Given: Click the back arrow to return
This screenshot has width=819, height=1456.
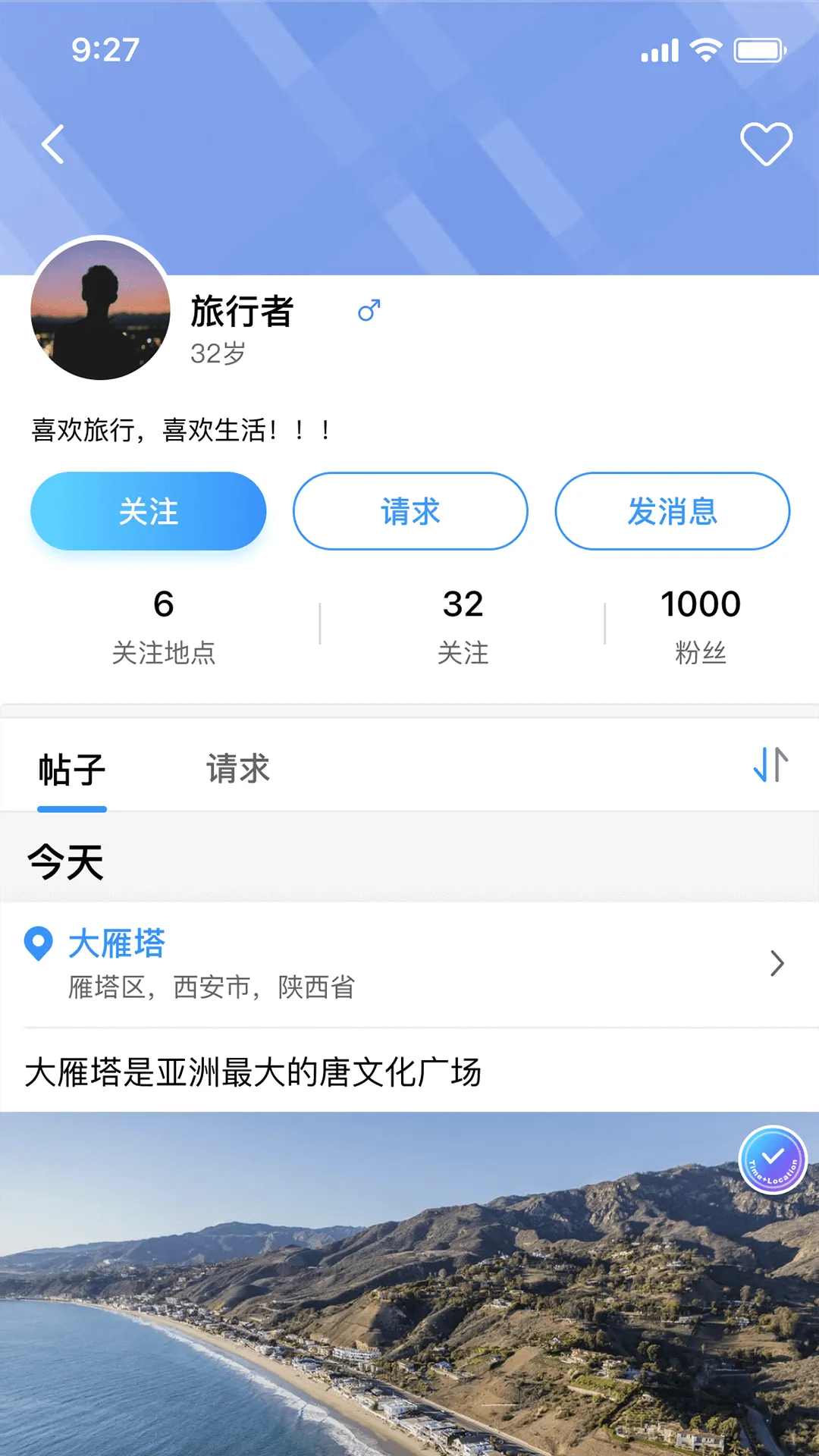Looking at the screenshot, I should (x=53, y=144).
